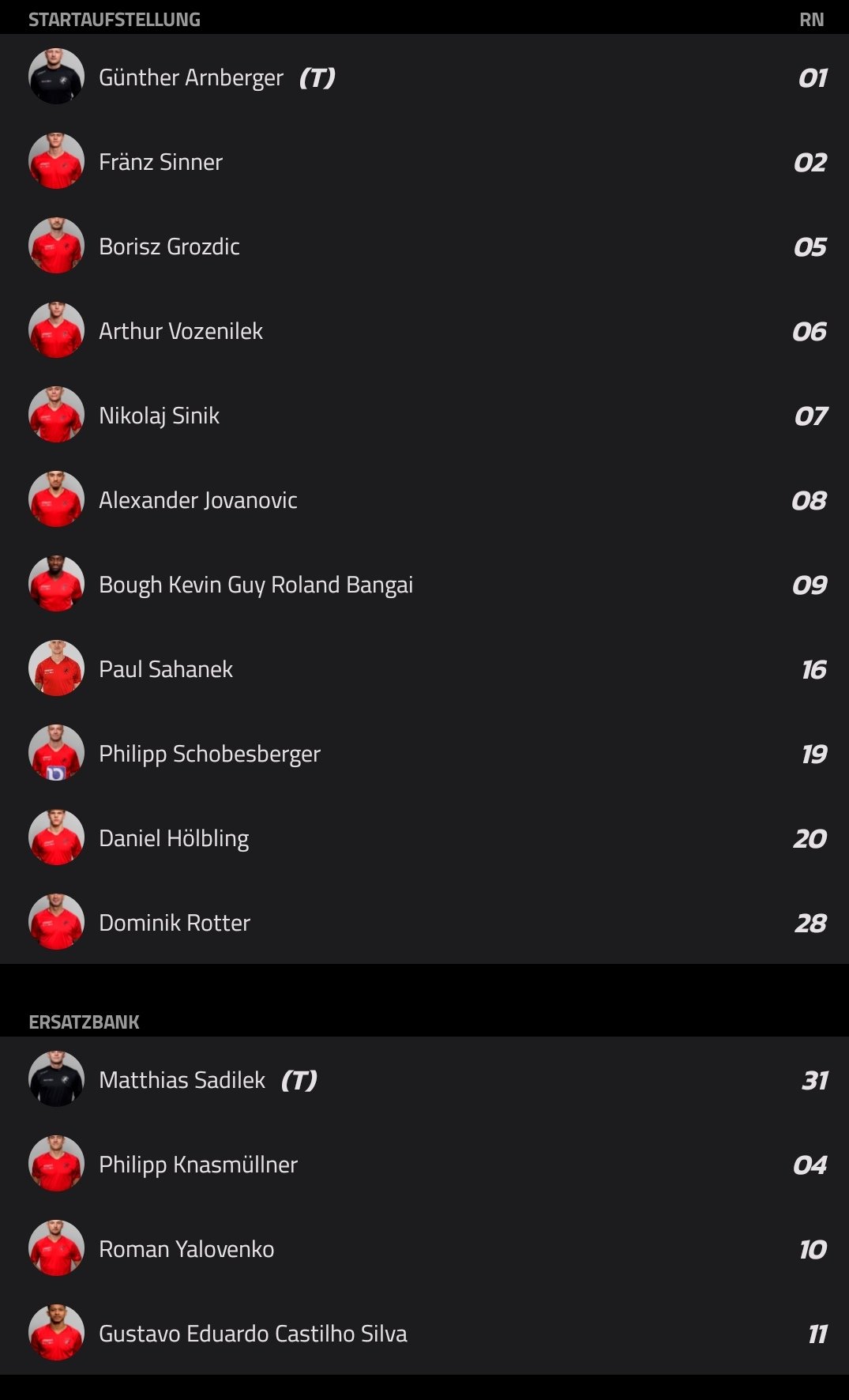Select Roman Yalovenko from the bench
This screenshot has width=849, height=1400.
424,1248
